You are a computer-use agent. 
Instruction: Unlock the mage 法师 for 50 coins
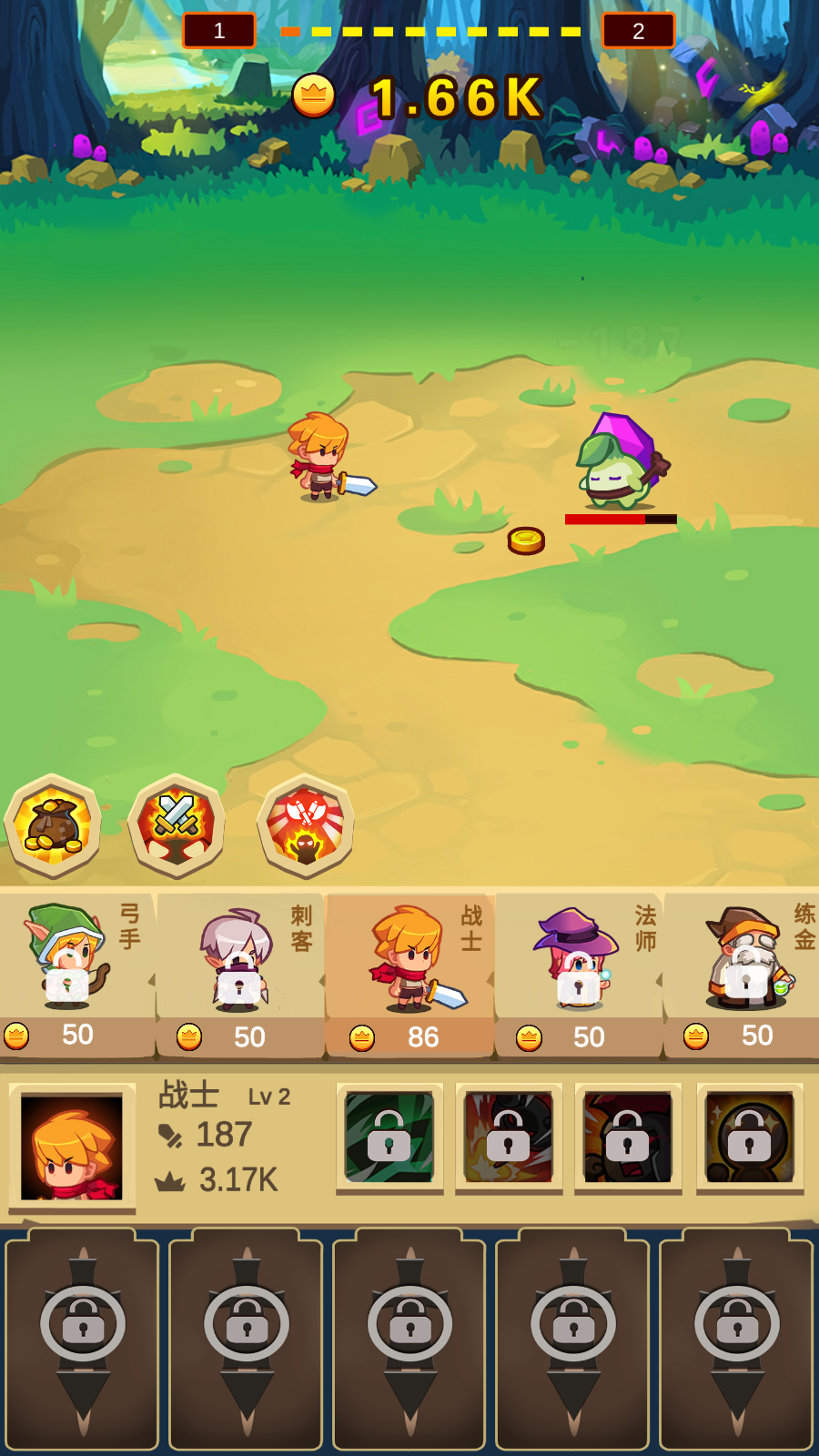(x=578, y=976)
